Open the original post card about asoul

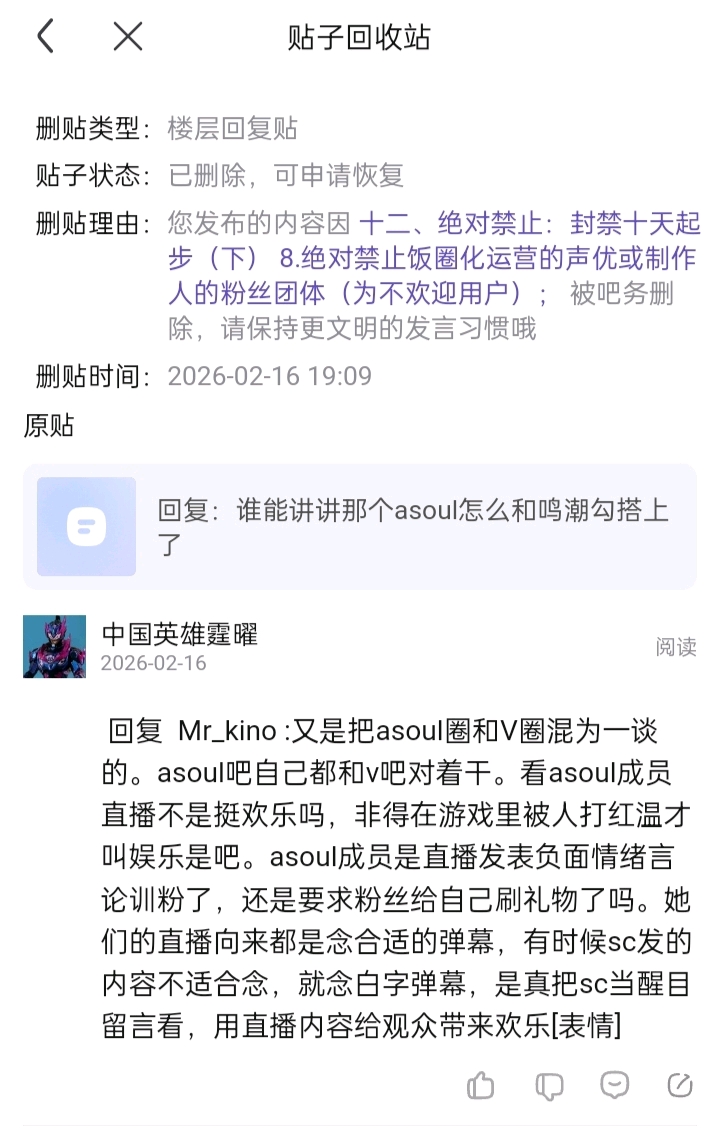(x=360, y=526)
